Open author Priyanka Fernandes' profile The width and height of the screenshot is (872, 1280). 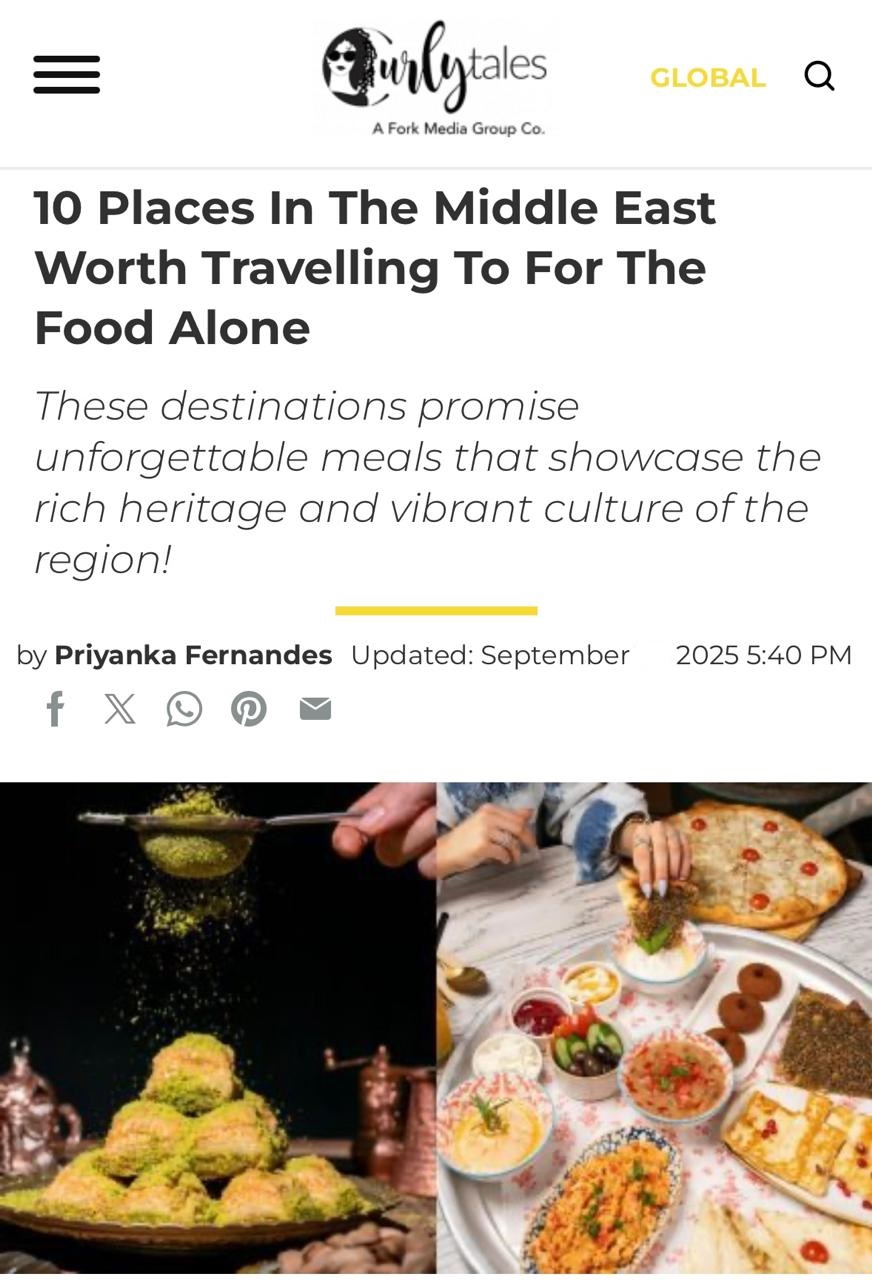click(193, 655)
